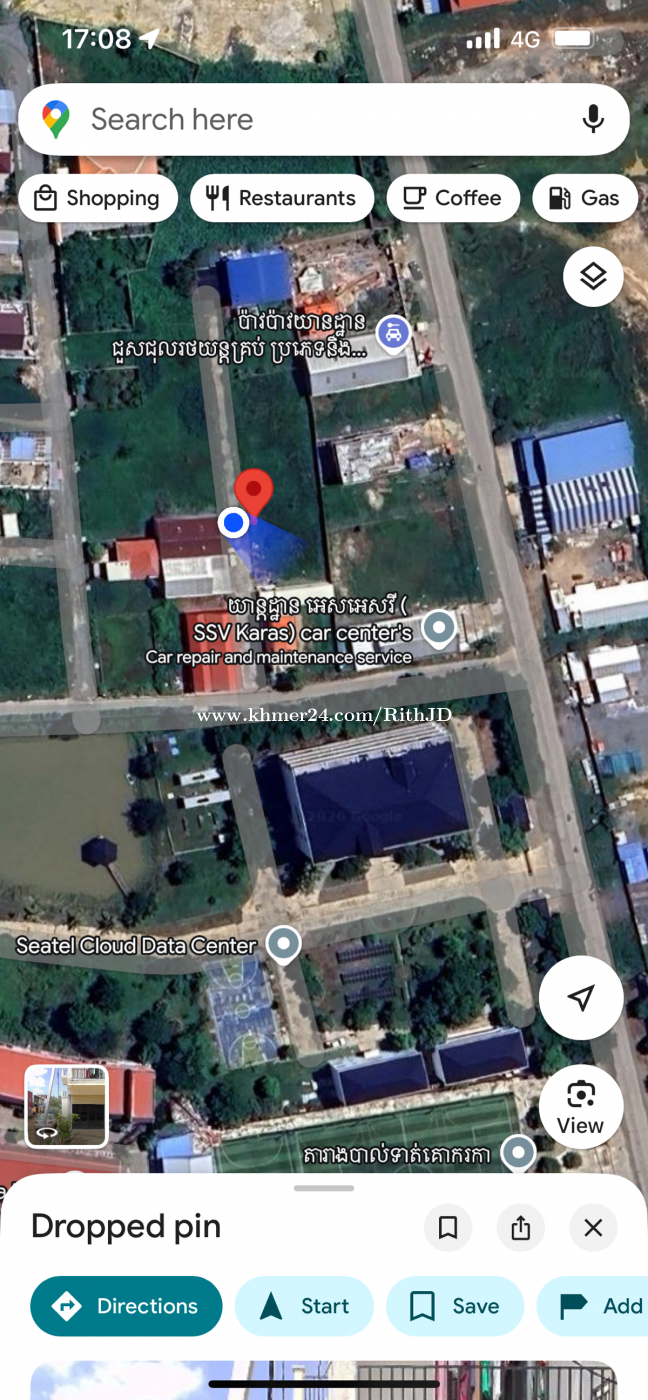The width and height of the screenshot is (648, 1400).
Task: Save the dropped pin to a list
Action: click(x=455, y=1306)
